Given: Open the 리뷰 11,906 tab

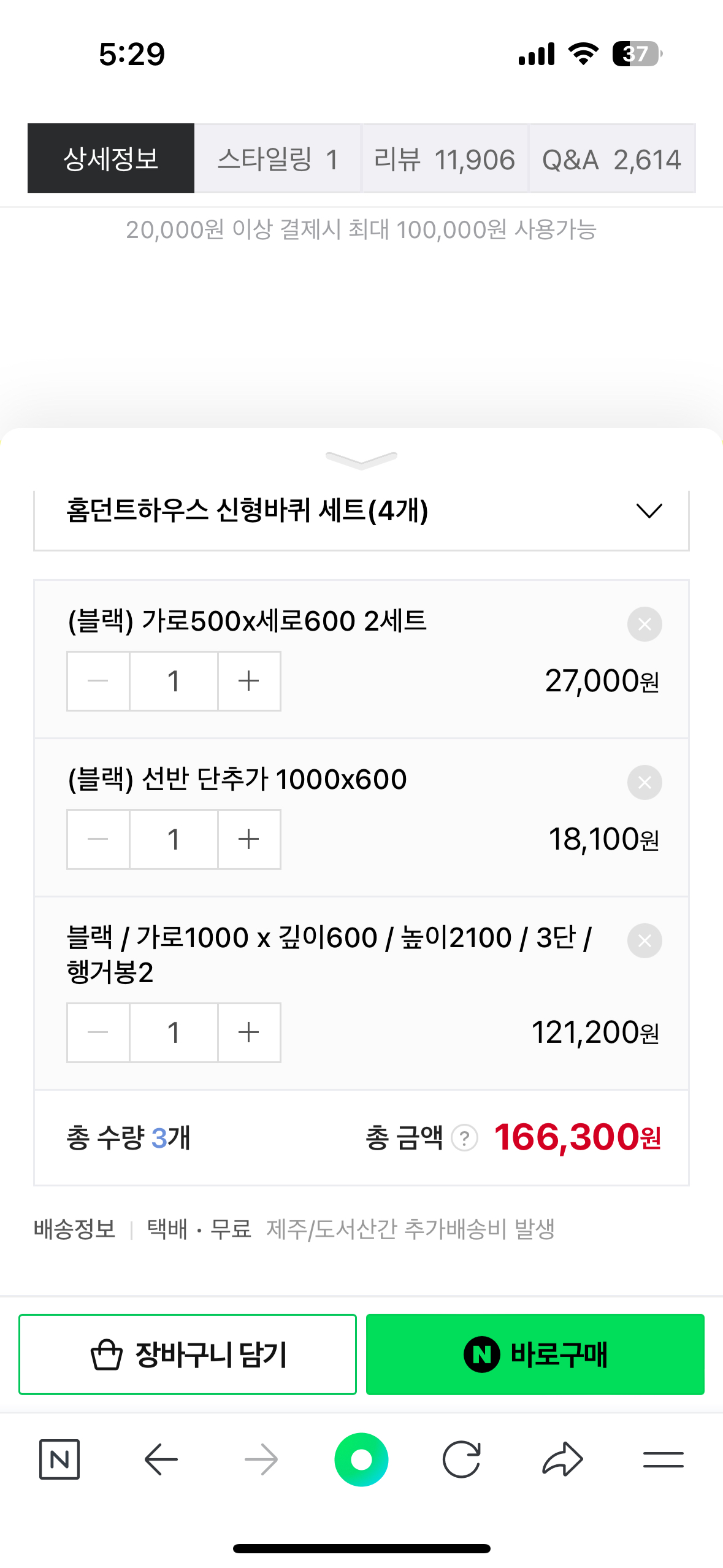Looking at the screenshot, I should click(445, 159).
